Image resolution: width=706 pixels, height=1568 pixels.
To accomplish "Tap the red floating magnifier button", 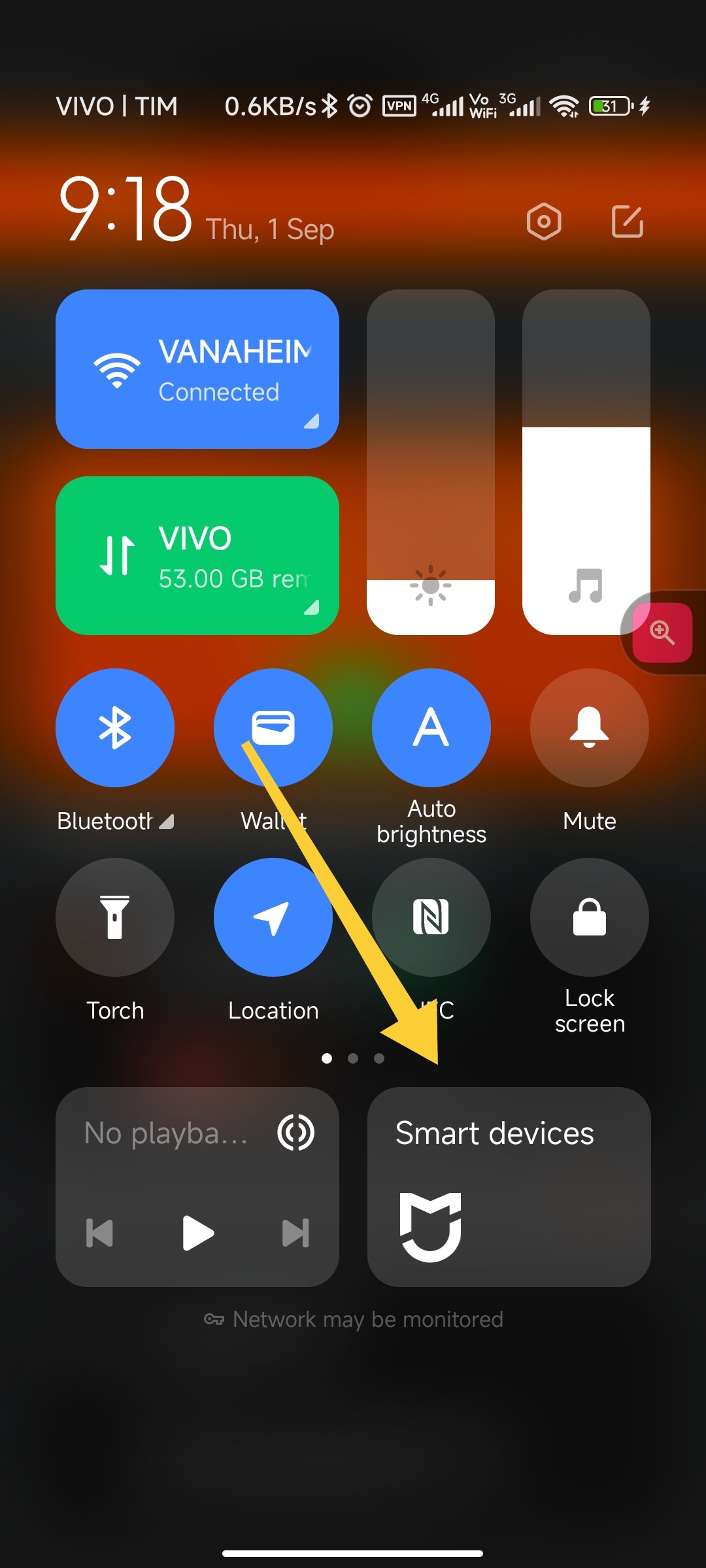I will (x=662, y=632).
